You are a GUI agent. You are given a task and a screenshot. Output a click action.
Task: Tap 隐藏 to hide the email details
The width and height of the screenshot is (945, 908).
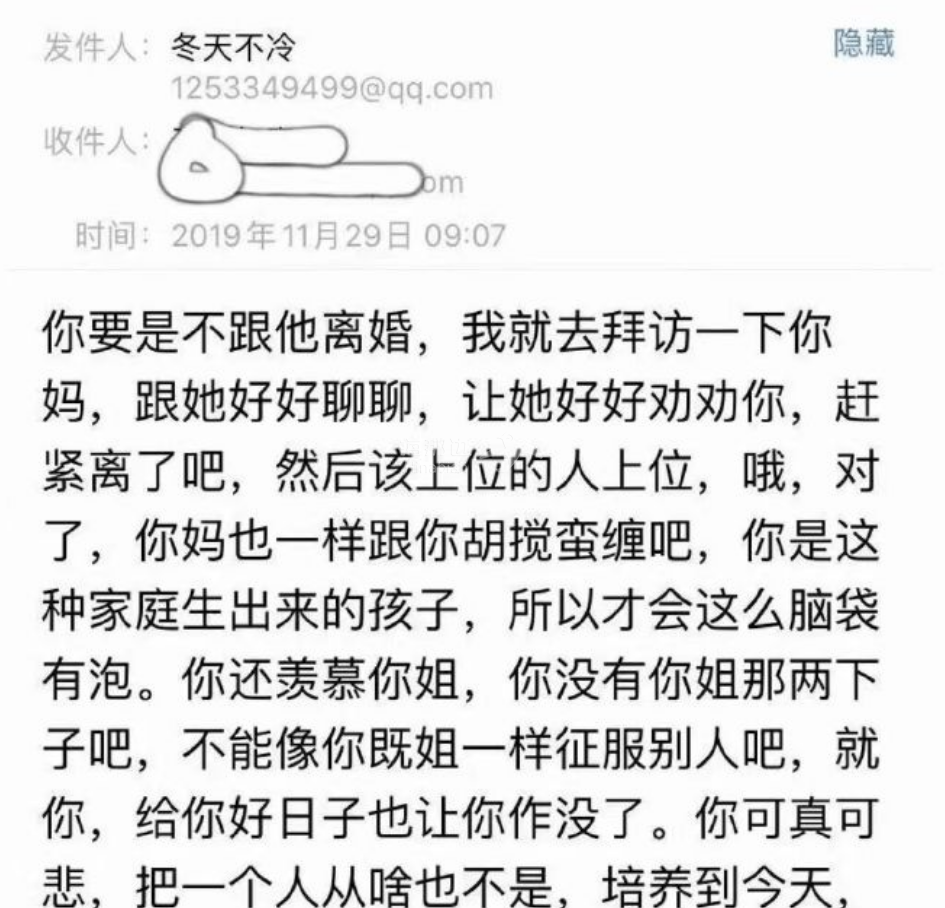tap(864, 44)
